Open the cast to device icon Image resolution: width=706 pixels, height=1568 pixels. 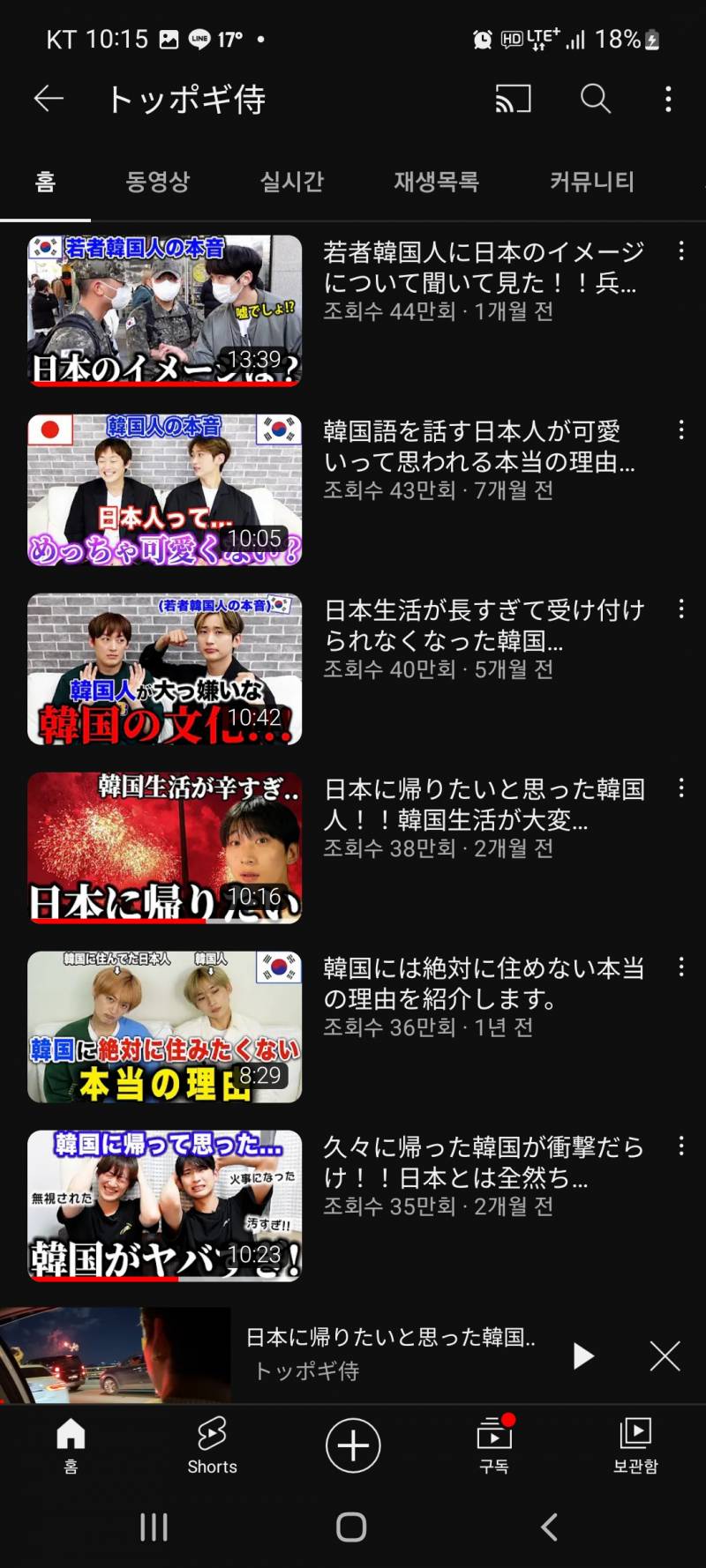[x=513, y=99]
